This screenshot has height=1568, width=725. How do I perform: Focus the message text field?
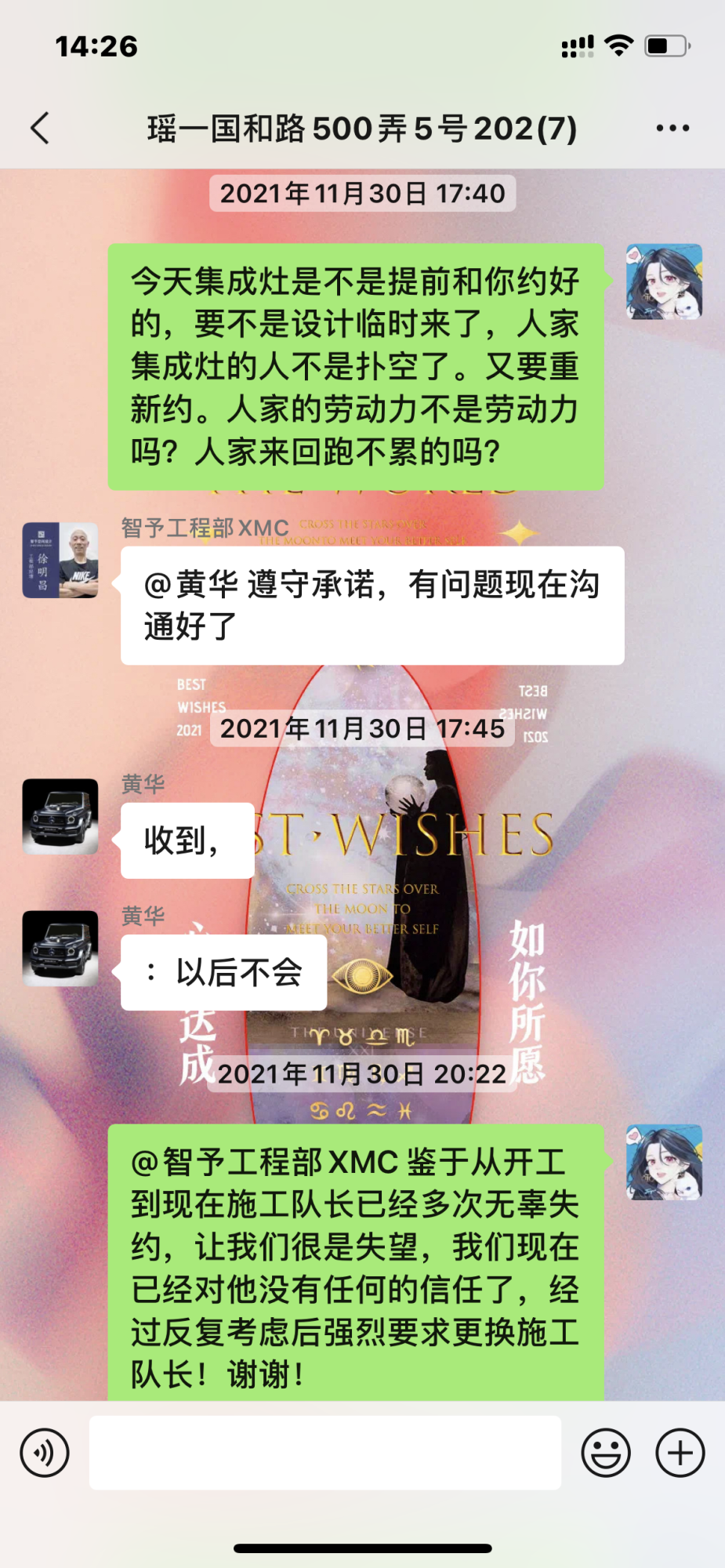(324, 1453)
